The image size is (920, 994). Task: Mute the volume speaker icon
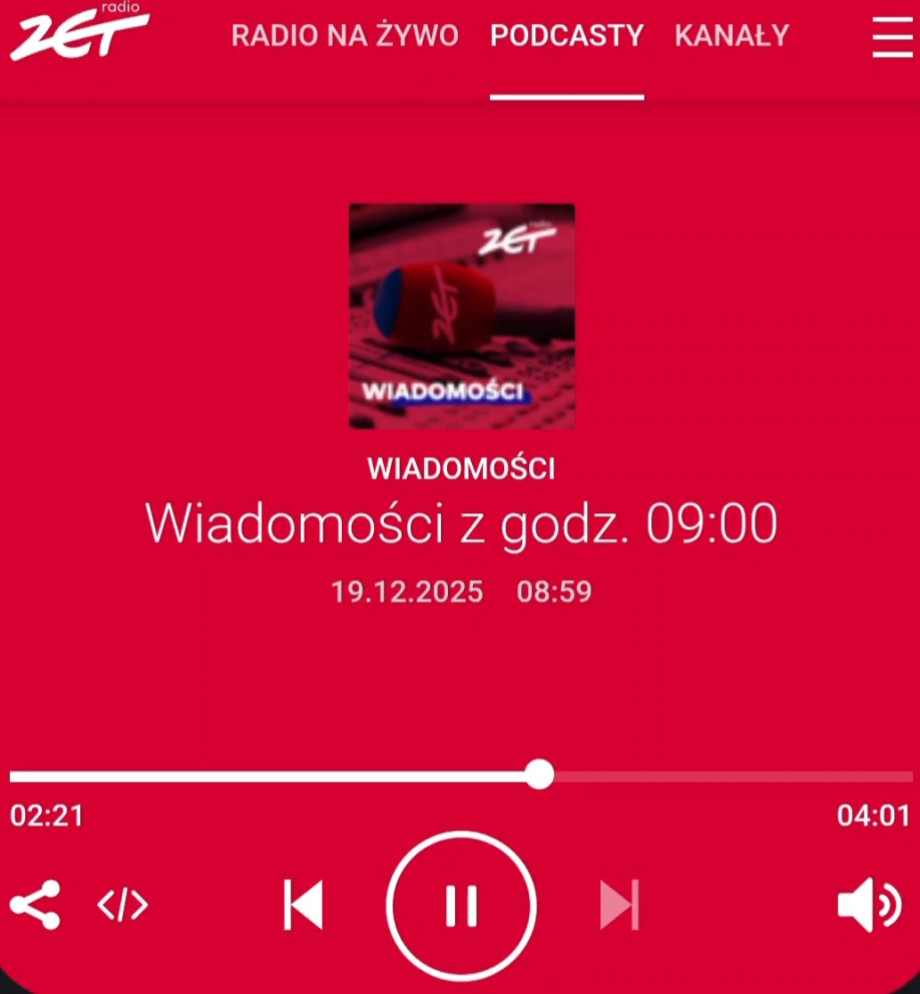point(868,906)
